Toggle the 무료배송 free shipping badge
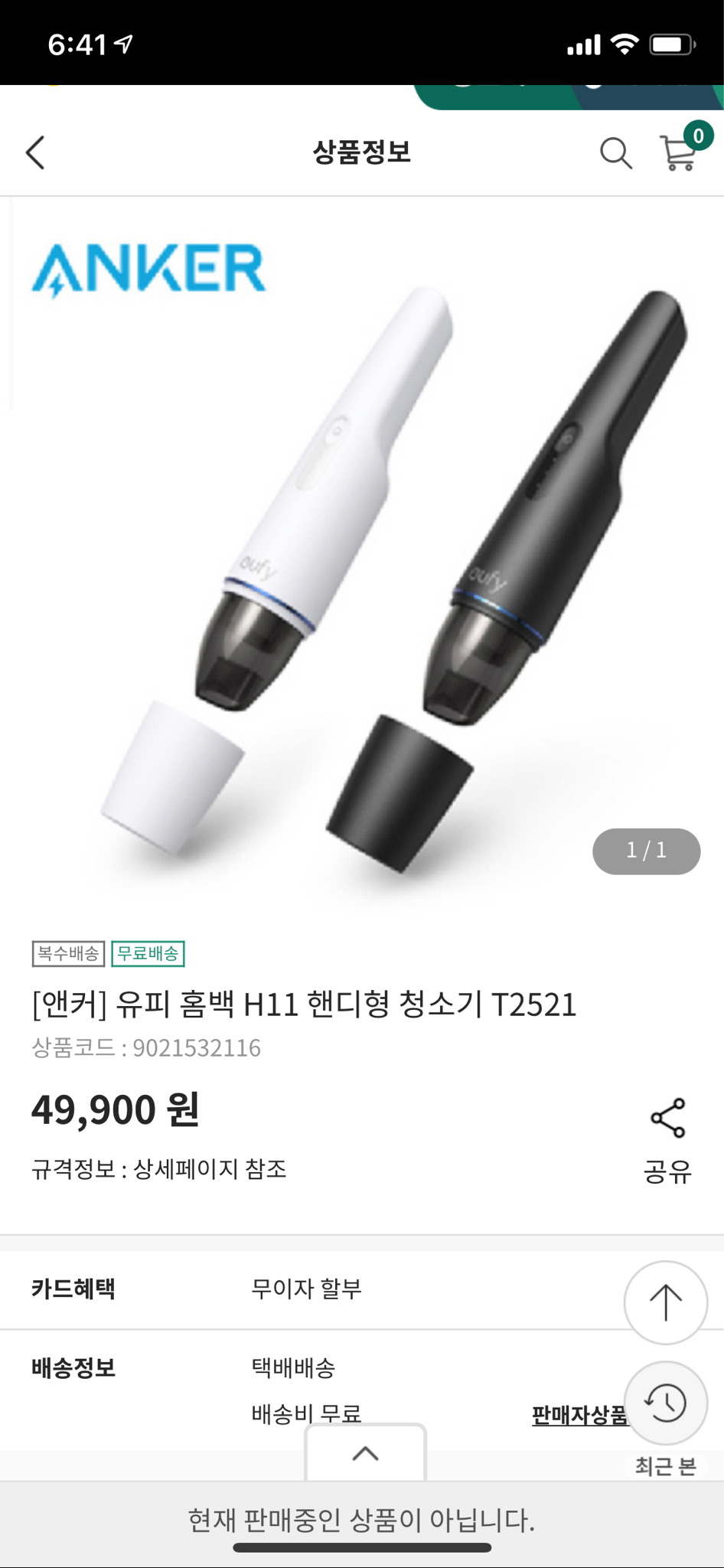724x1568 pixels. 148,953
